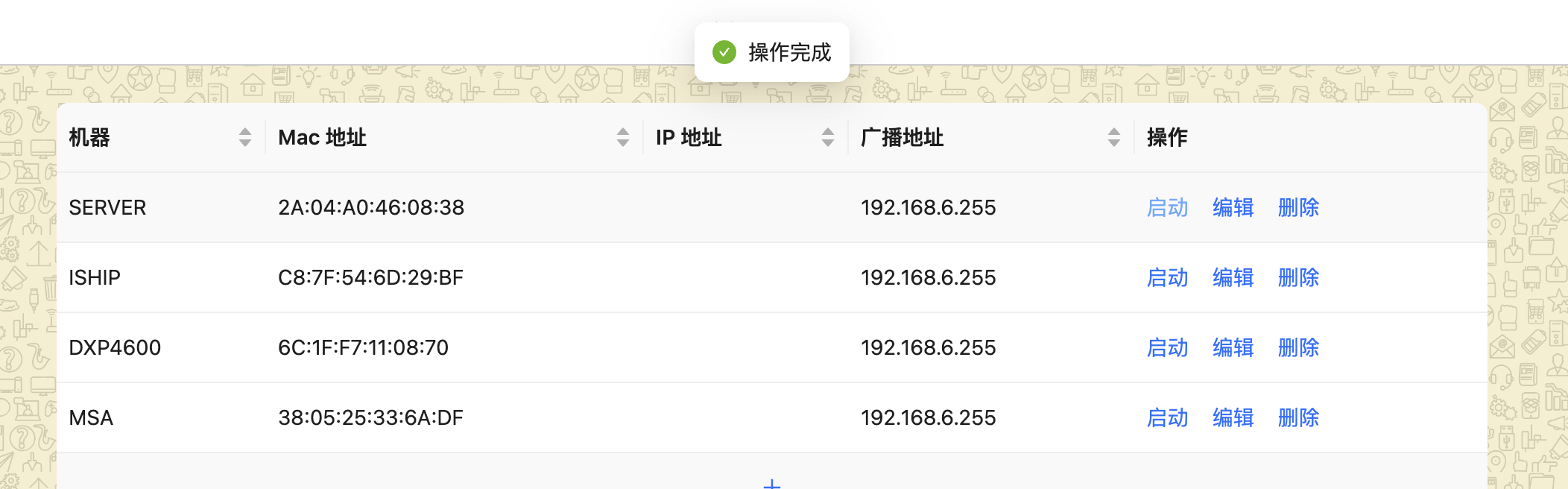Sort the table by 机器 column
The image size is (1568, 489).
(244, 137)
